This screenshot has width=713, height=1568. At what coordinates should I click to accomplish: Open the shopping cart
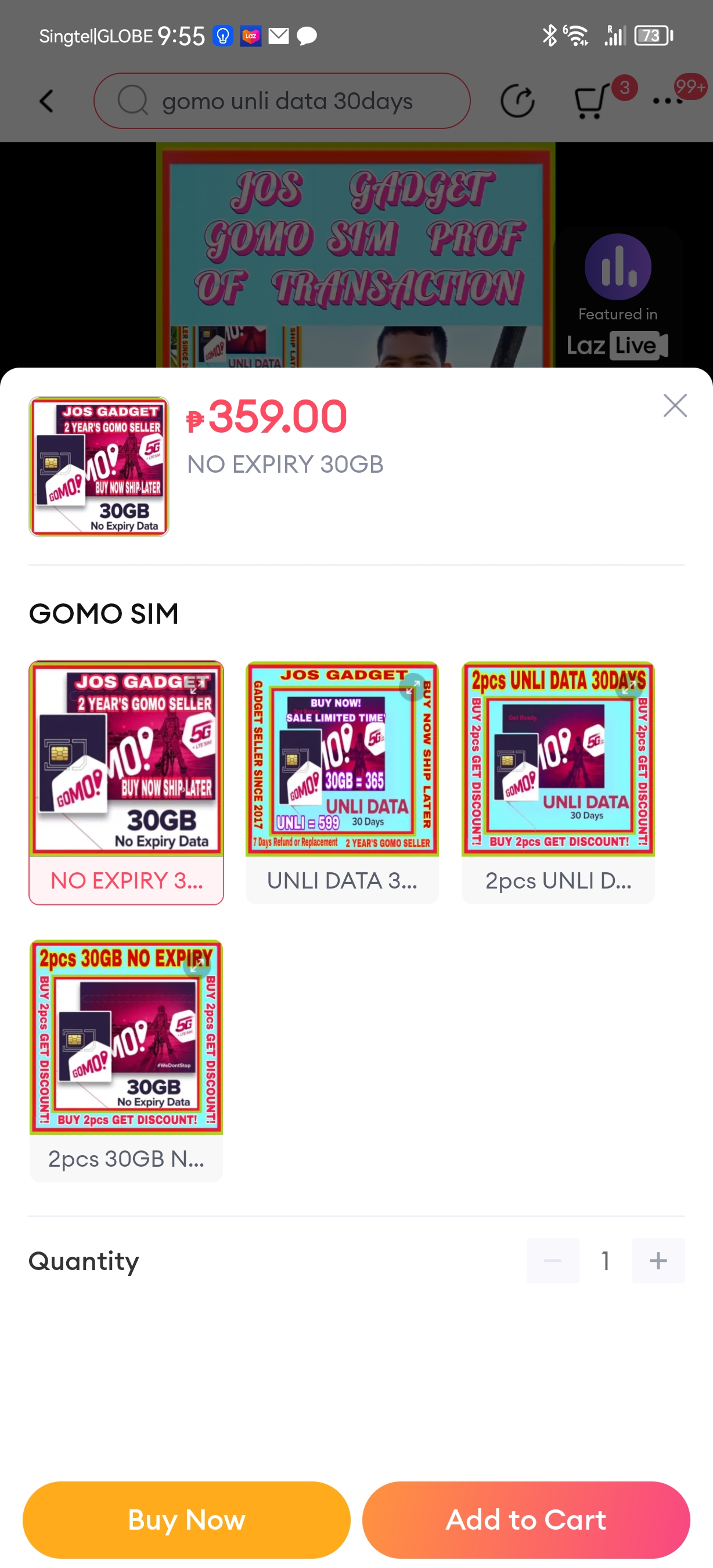coord(590,101)
